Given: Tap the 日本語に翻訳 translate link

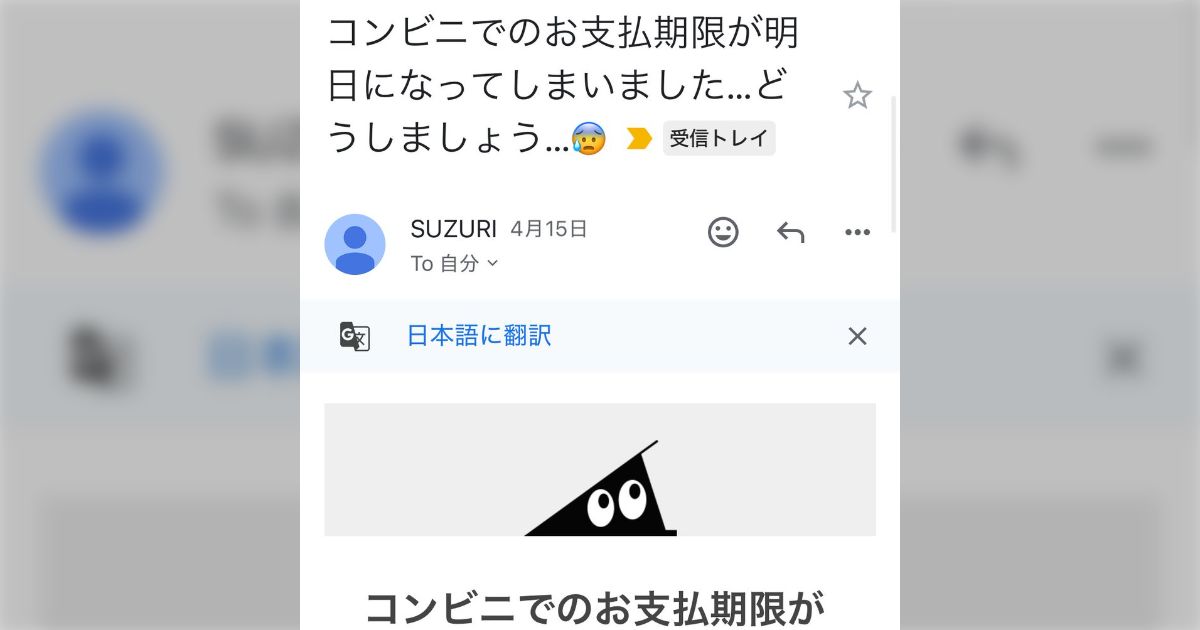Looking at the screenshot, I should (479, 336).
